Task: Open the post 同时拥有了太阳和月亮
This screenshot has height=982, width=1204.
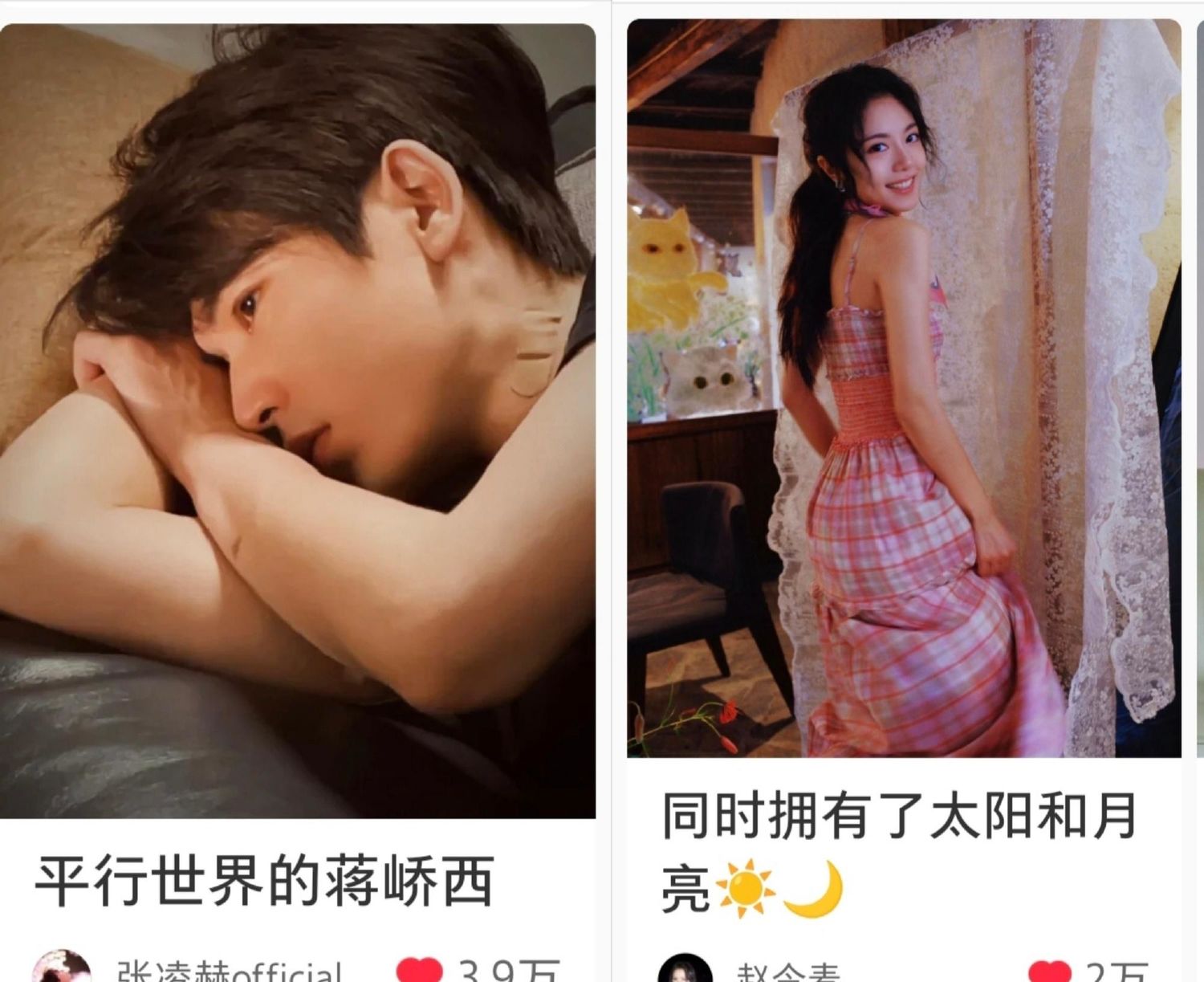Action: pos(903,389)
